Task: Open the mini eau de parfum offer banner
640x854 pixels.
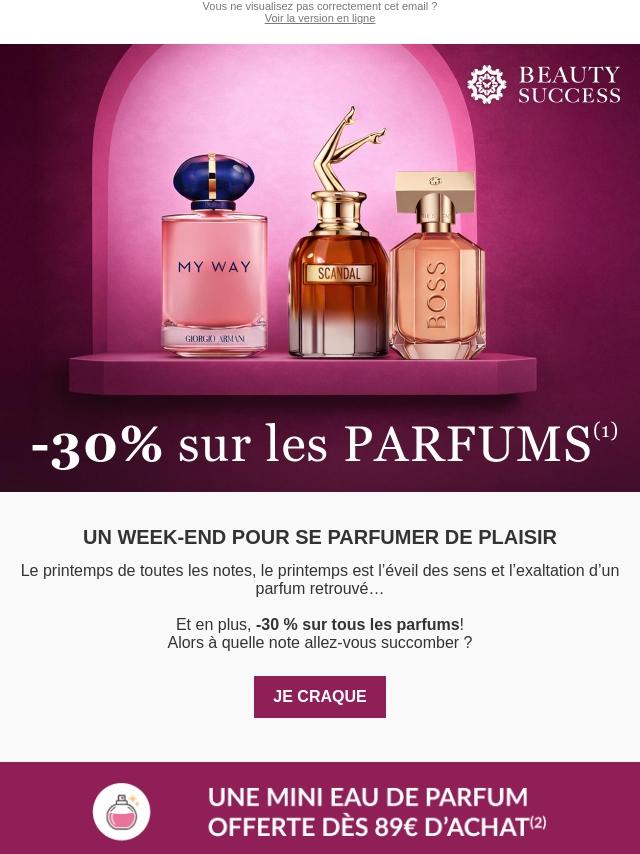Action: [x=320, y=810]
